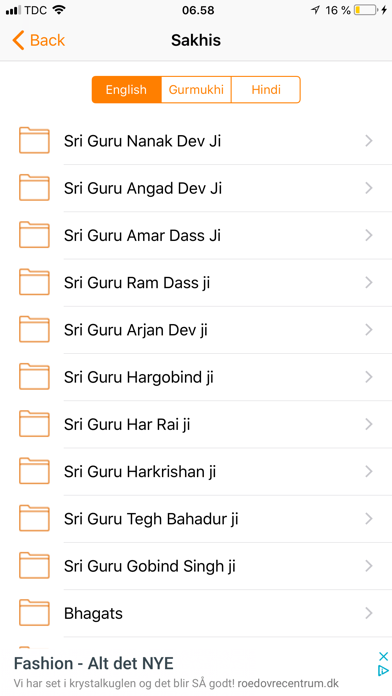View Sri Guru Harkrishan ji sakhis
The image size is (392, 696).
(196, 471)
